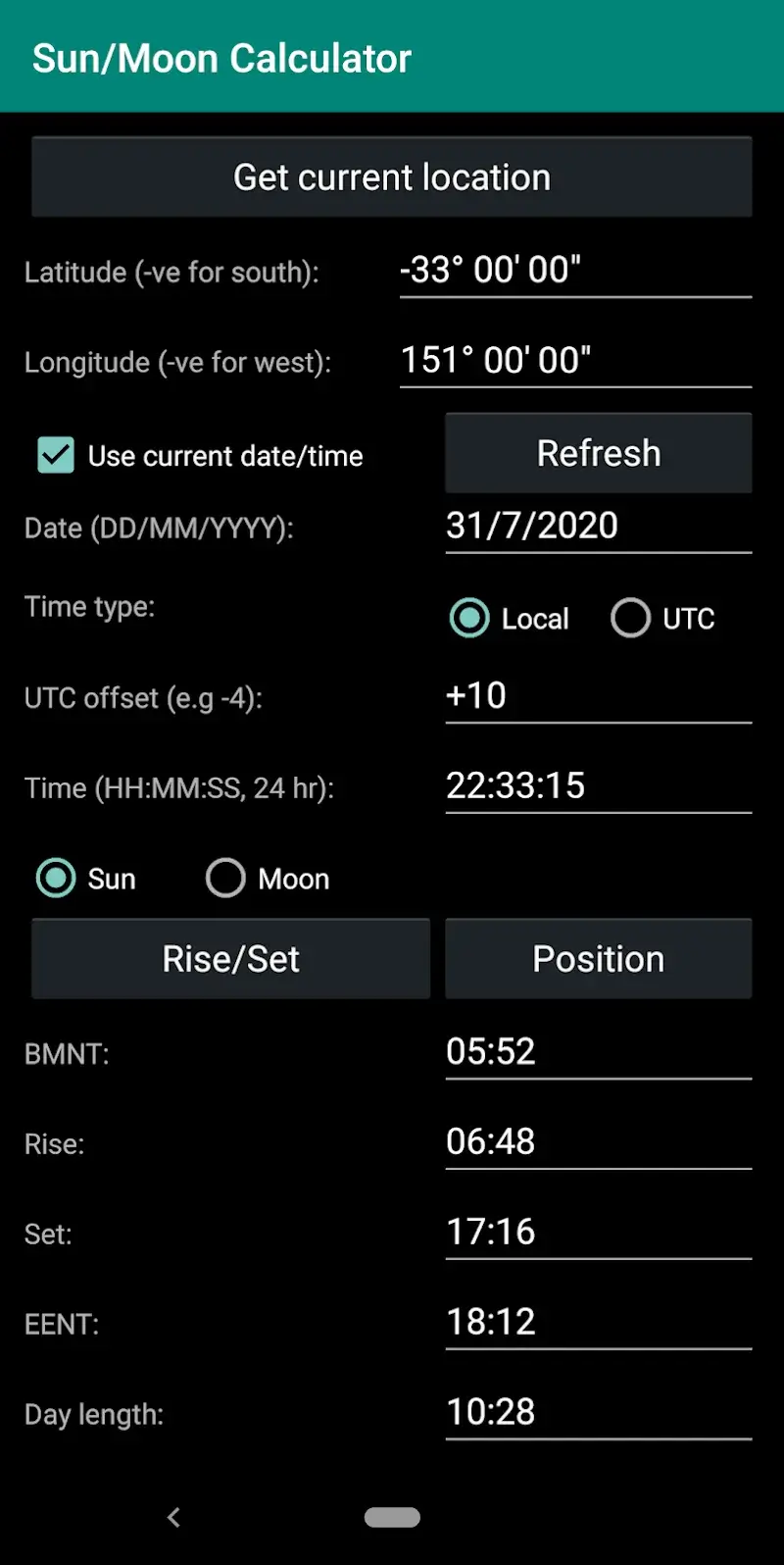Viewport: 784px width, 1565px height.
Task: Click the Rise time showing 06:48
Action: pos(598,1141)
